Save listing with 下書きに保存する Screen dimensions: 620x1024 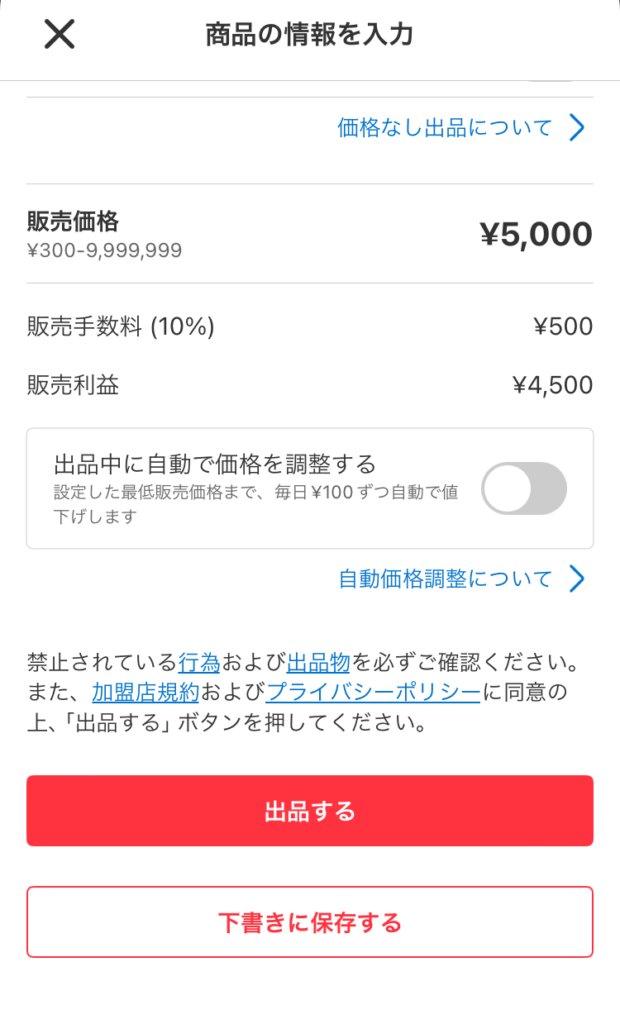(310, 922)
